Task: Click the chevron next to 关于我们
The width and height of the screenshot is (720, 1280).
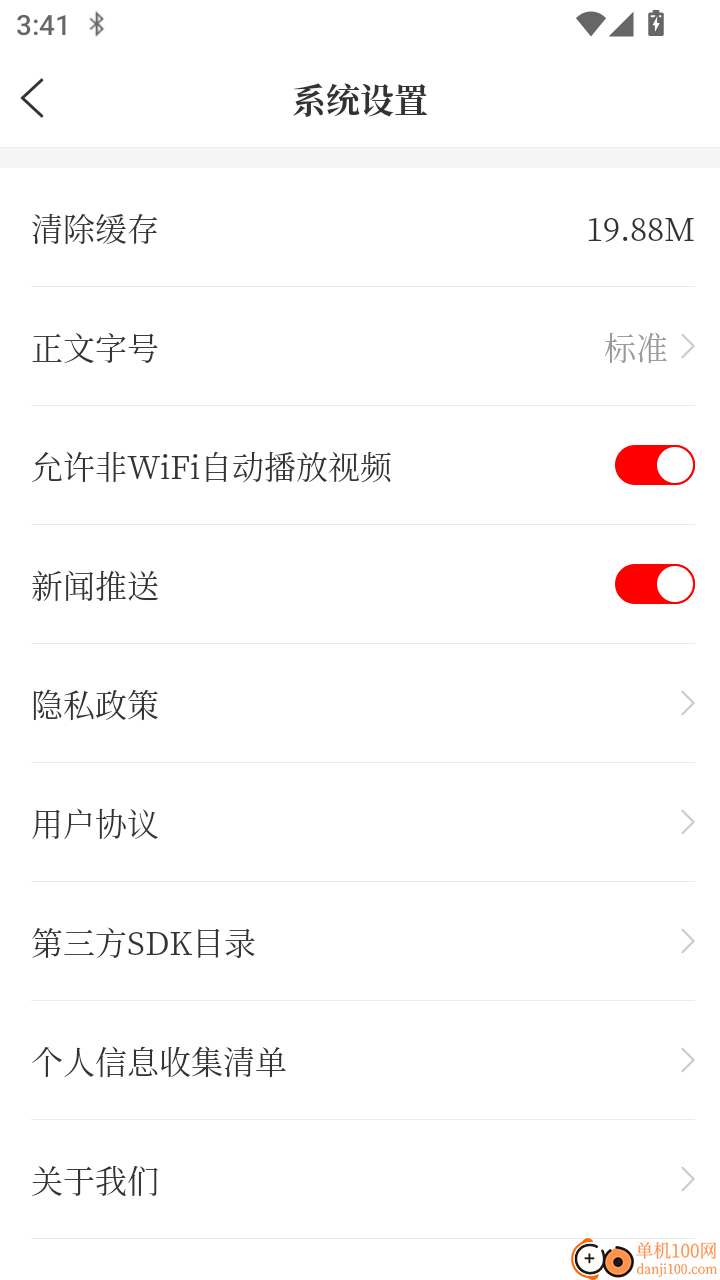Action: click(x=686, y=1179)
